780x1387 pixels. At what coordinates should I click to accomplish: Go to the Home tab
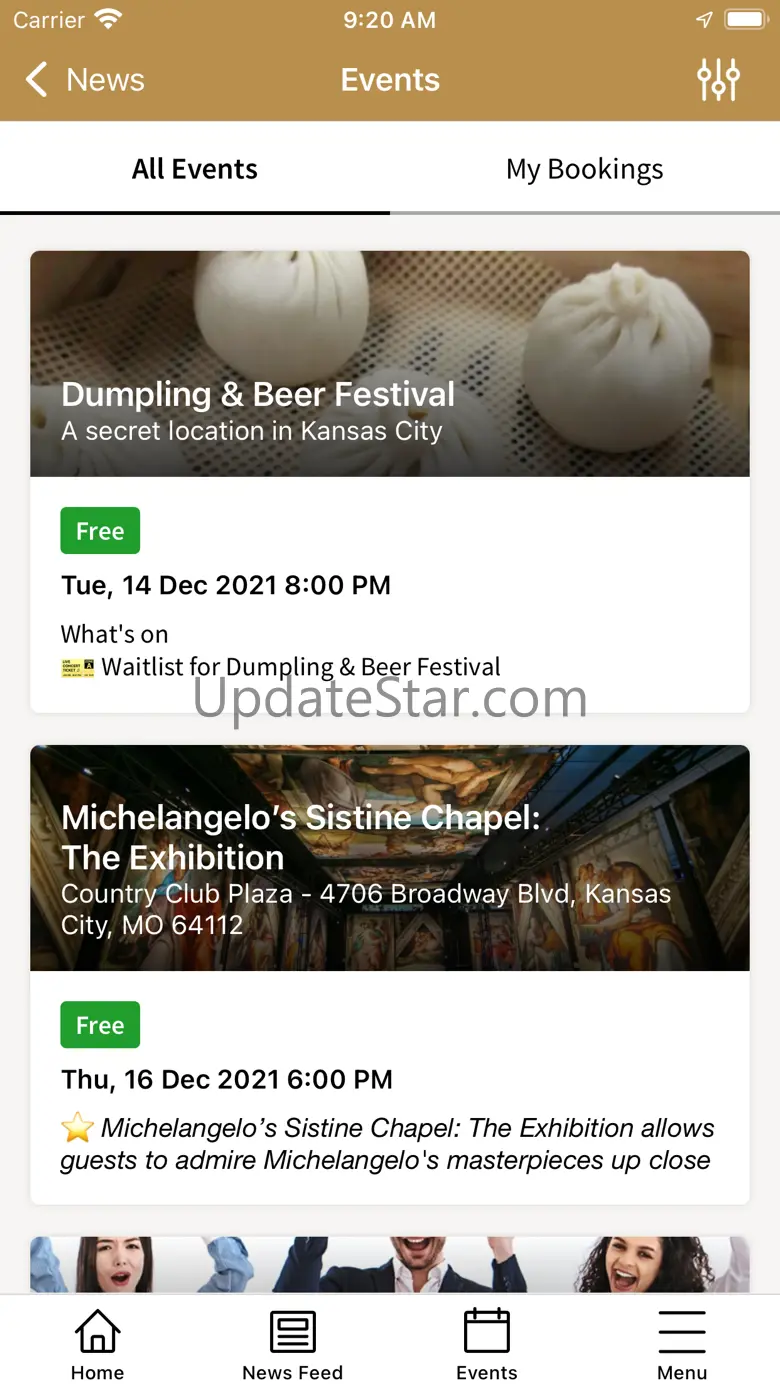pos(97,1345)
